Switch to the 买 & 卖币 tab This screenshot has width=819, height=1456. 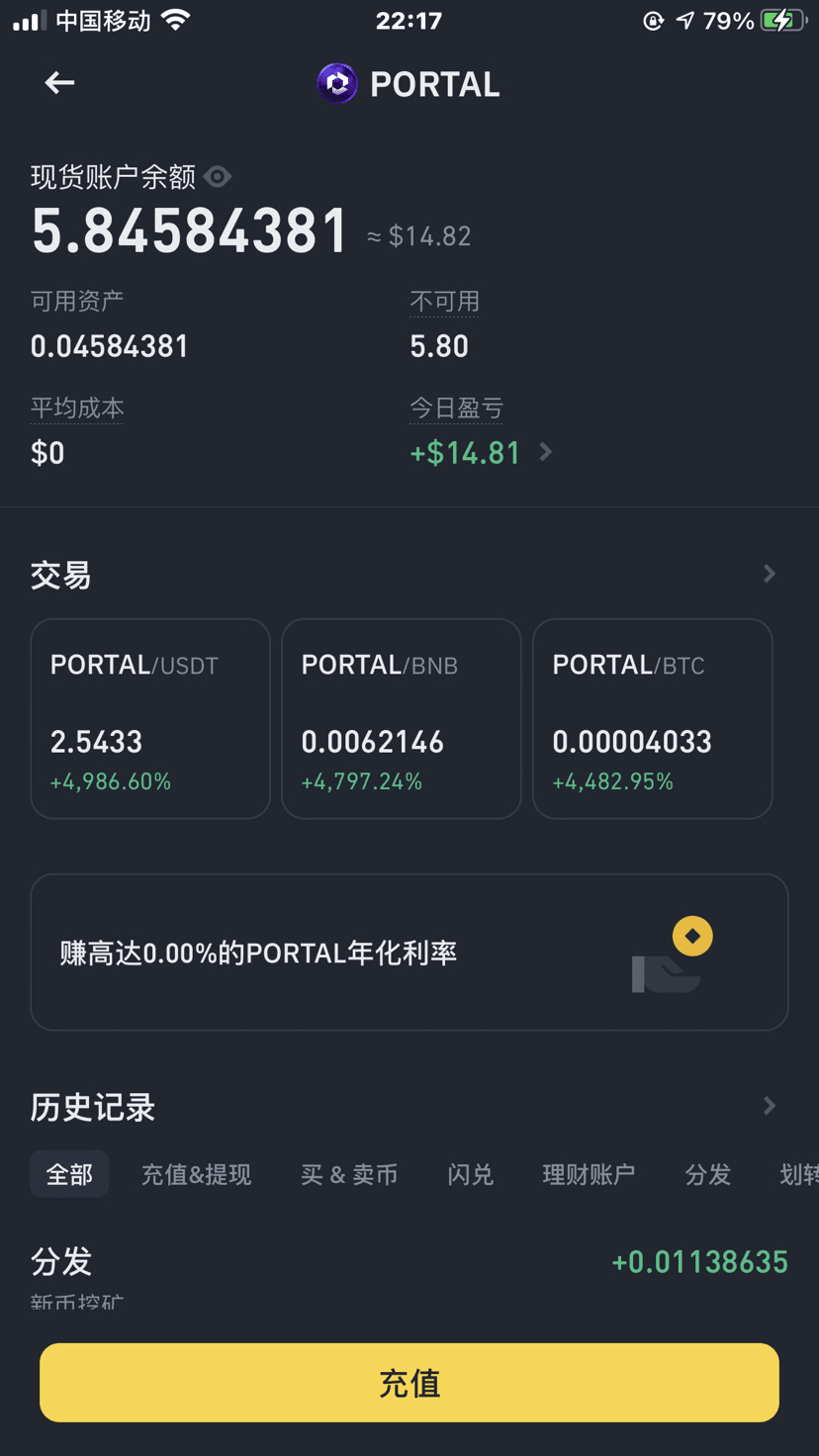(349, 1174)
